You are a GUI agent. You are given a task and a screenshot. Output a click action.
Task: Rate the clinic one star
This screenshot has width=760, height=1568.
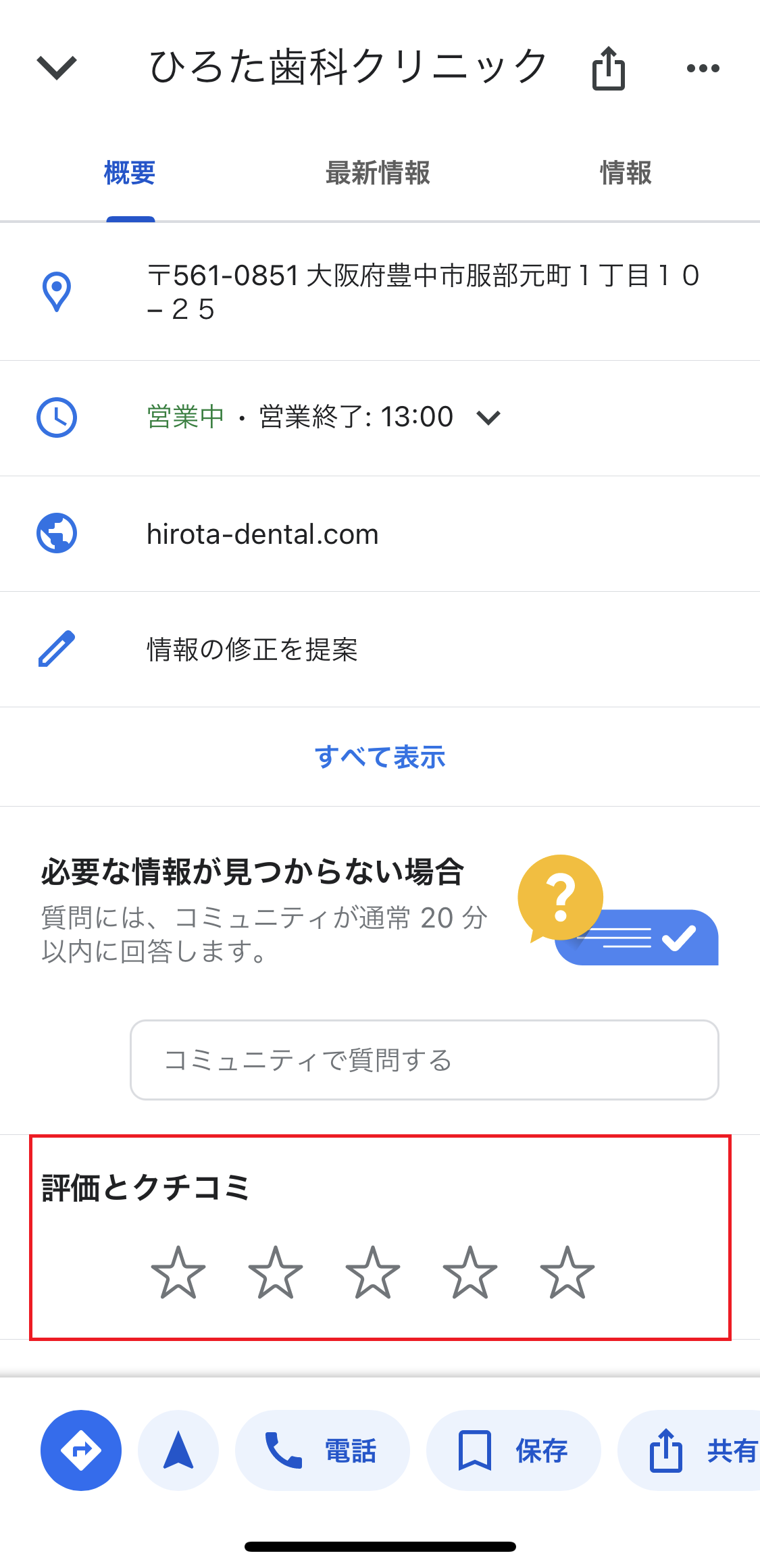tap(178, 1273)
